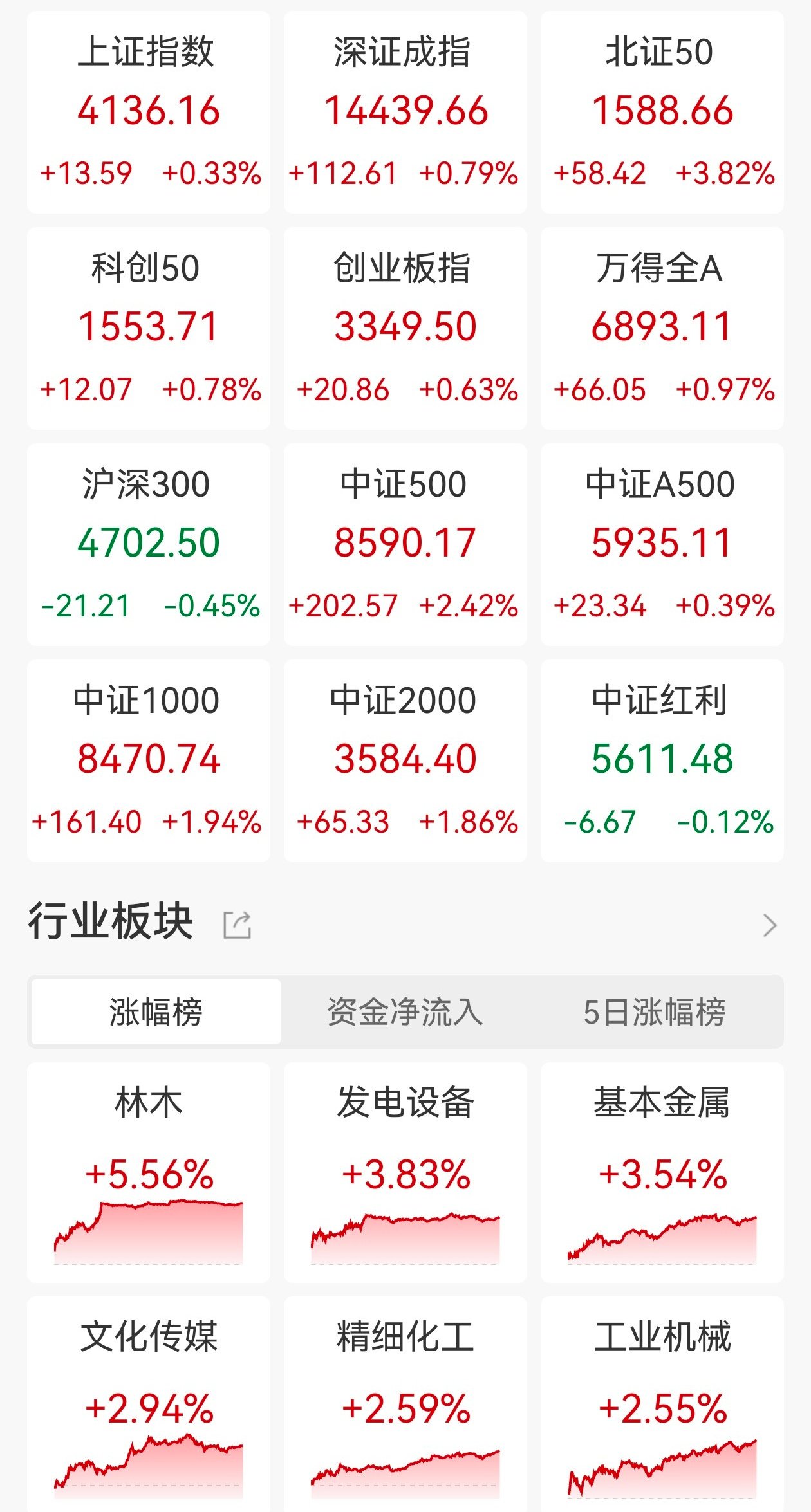
Task: View 创业板指 index details
Action: (x=405, y=328)
